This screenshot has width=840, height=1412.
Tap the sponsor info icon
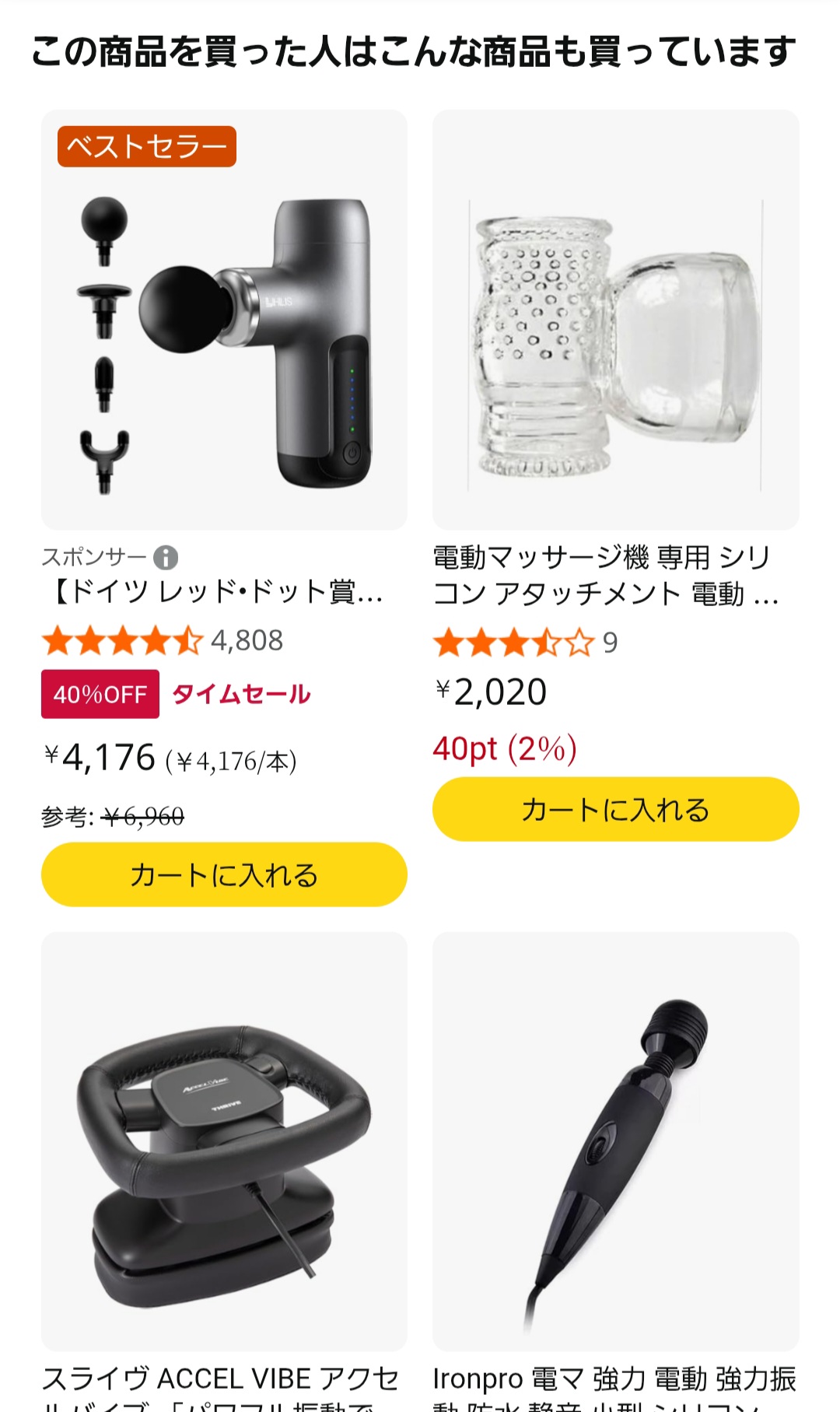(x=166, y=557)
